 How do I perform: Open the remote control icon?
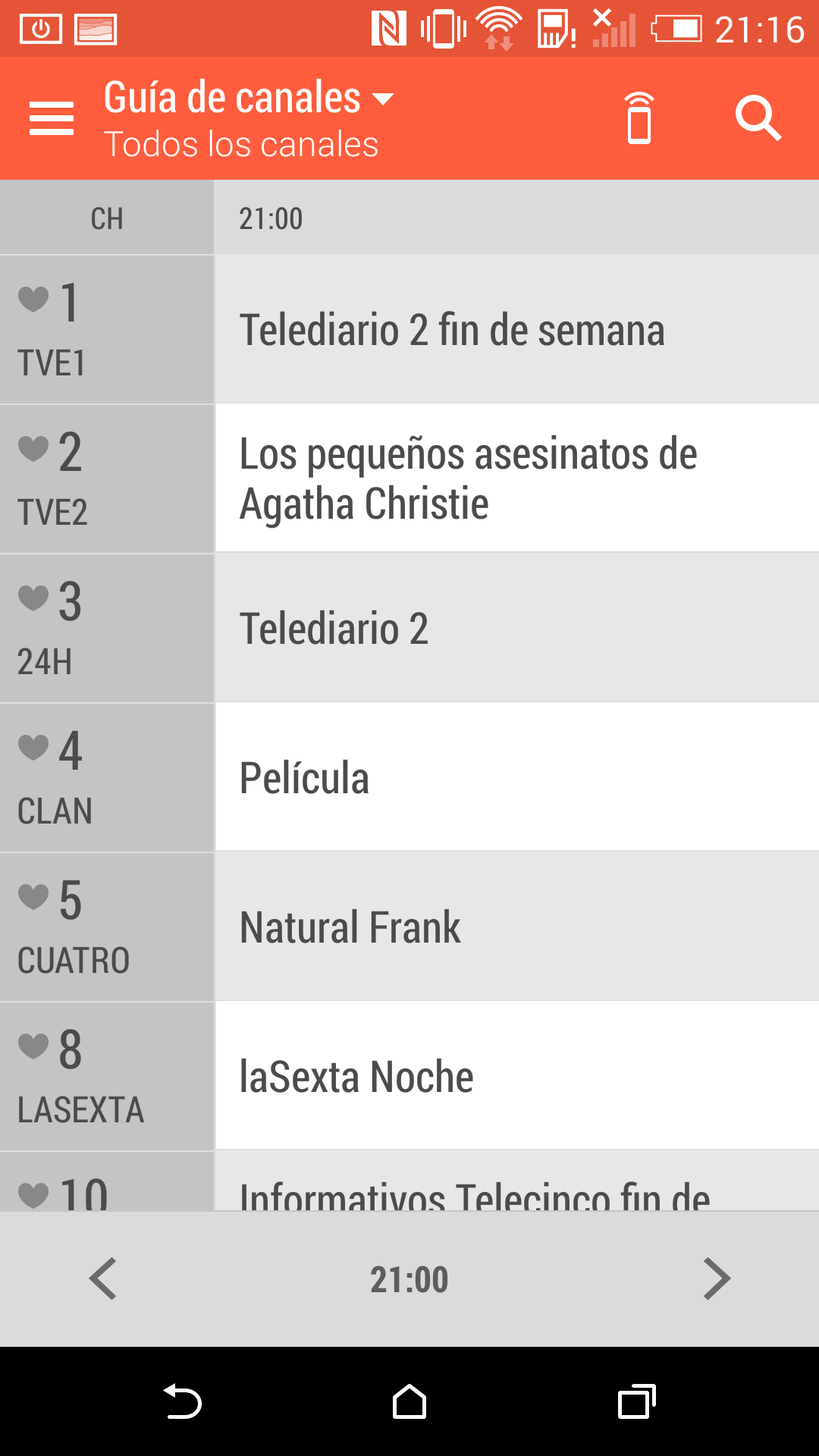pyautogui.click(x=639, y=118)
